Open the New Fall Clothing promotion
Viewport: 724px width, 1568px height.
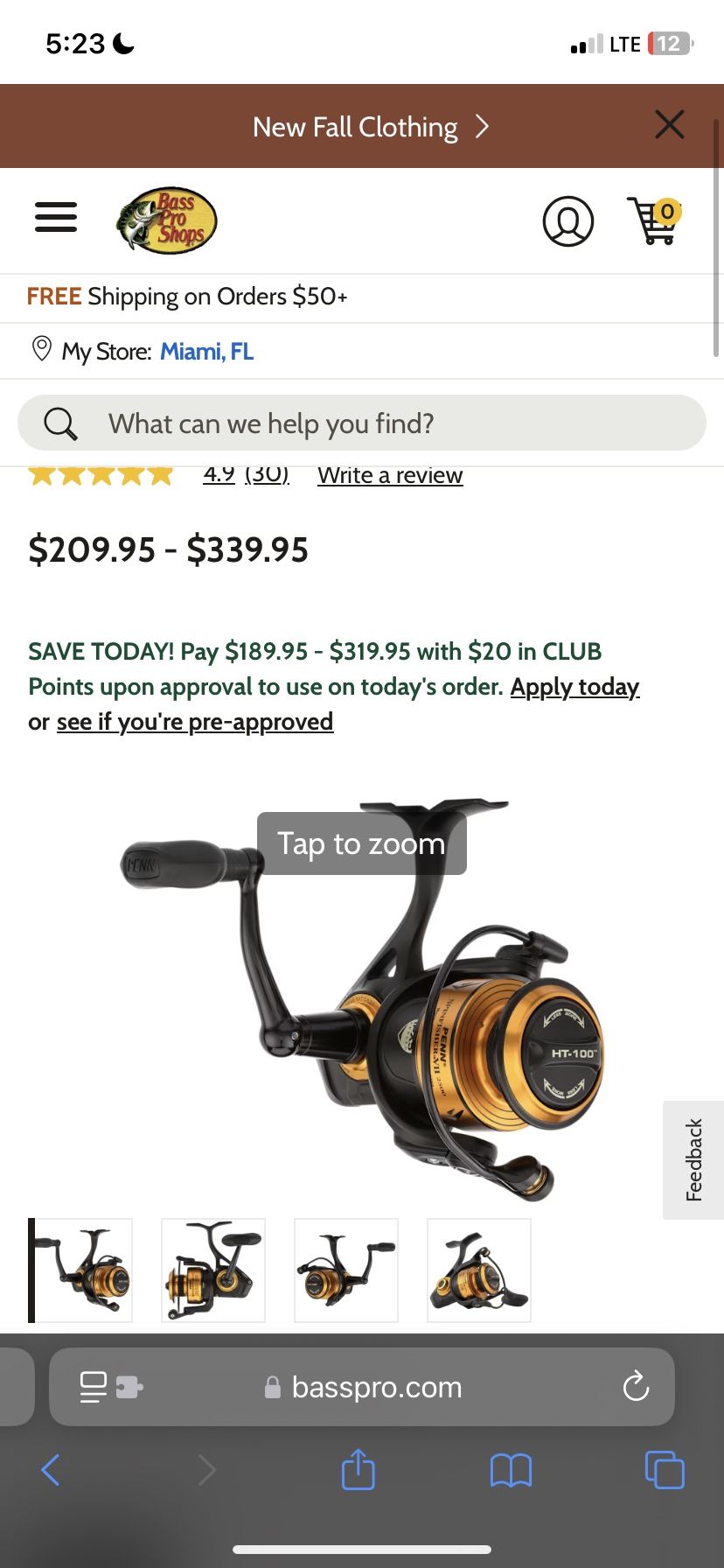pos(369,128)
